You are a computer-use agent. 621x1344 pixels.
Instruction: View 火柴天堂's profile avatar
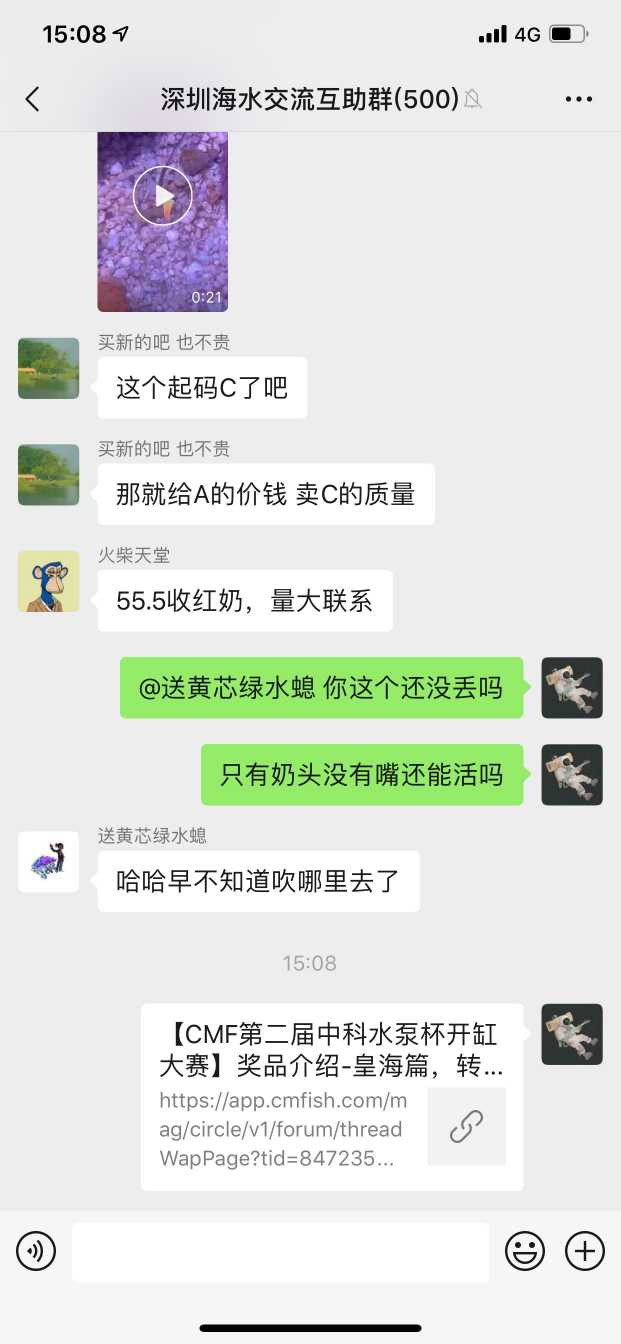click(x=48, y=581)
